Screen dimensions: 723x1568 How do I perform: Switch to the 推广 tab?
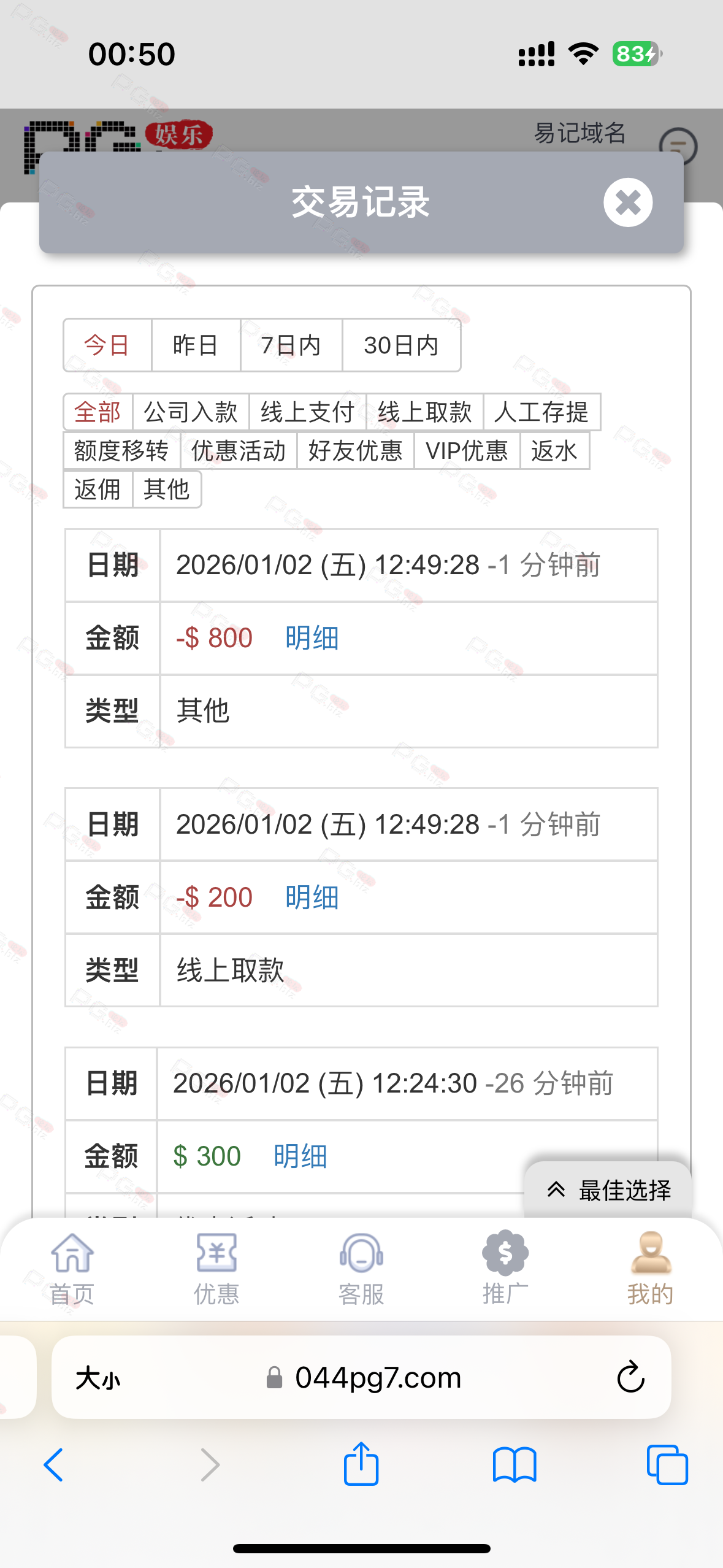[x=505, y=1269]
